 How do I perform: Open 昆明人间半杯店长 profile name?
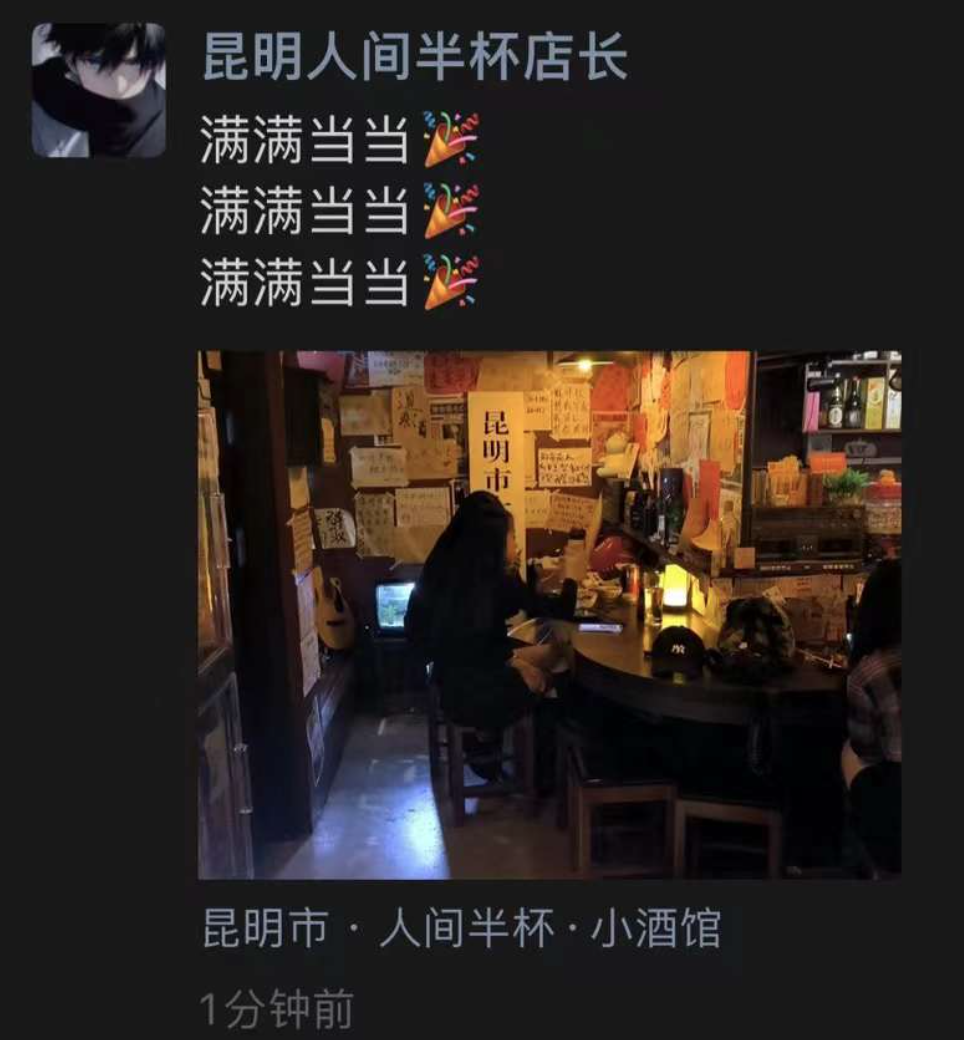coord(414,58)
